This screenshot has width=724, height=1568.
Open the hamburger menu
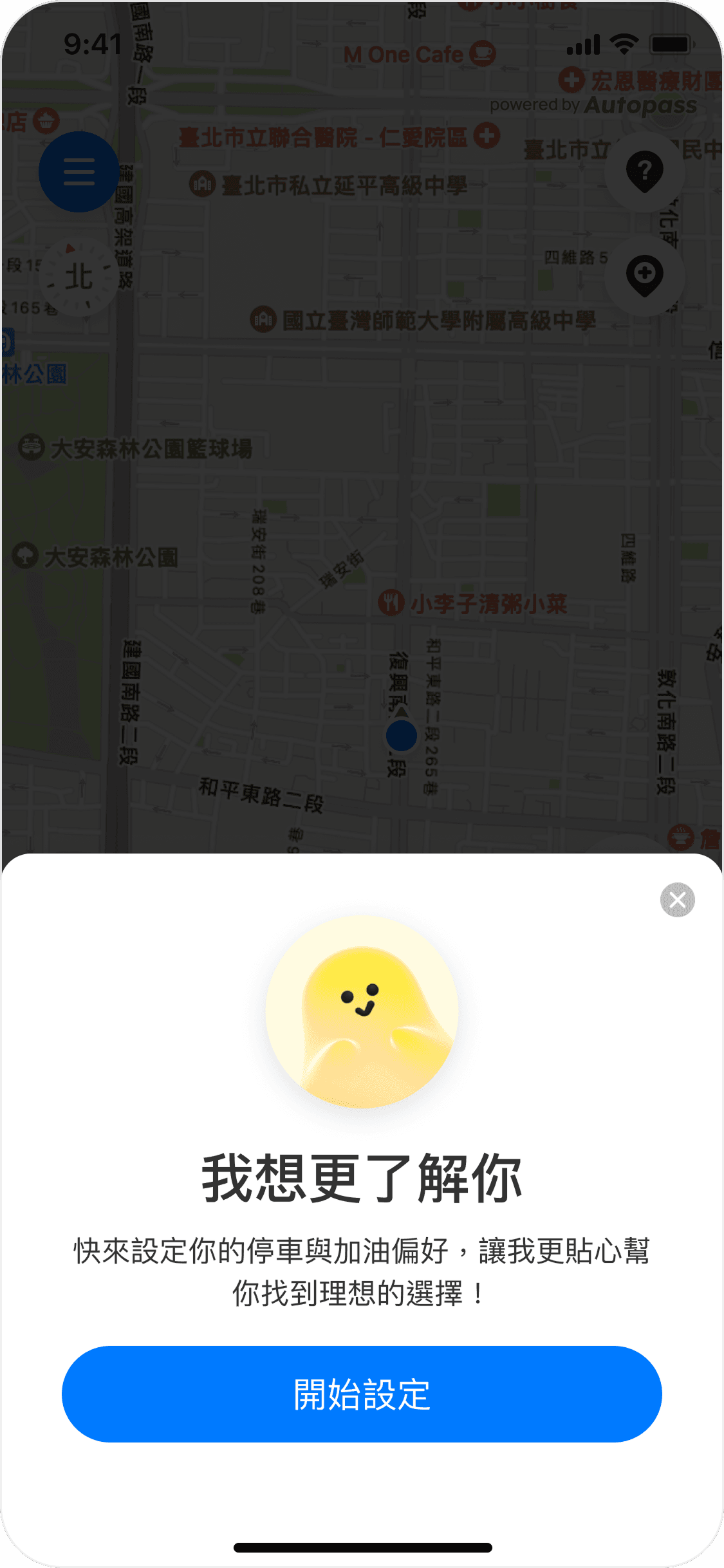pos(79,172)
